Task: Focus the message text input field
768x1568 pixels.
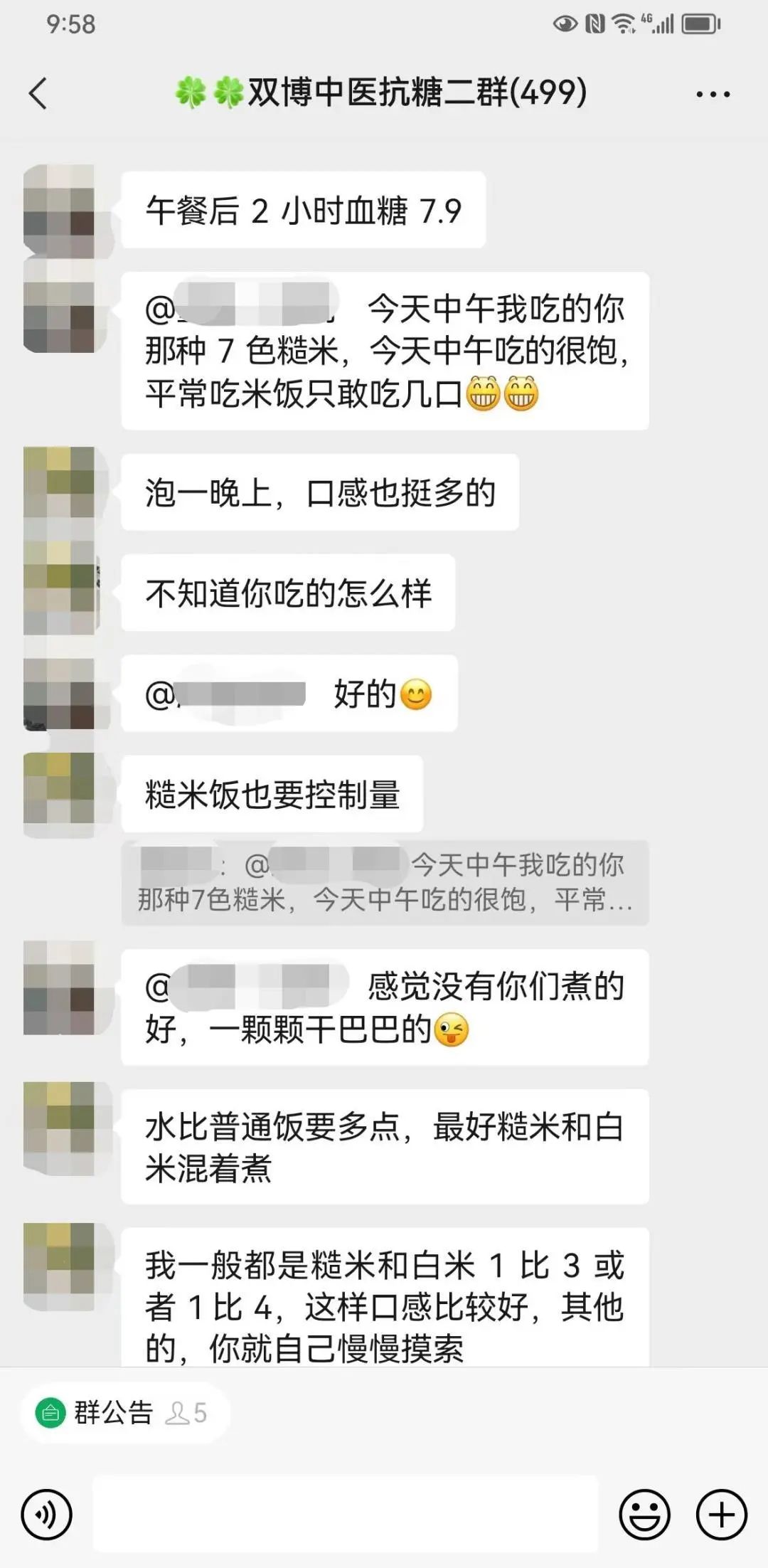Action: tap(346, 1514)
